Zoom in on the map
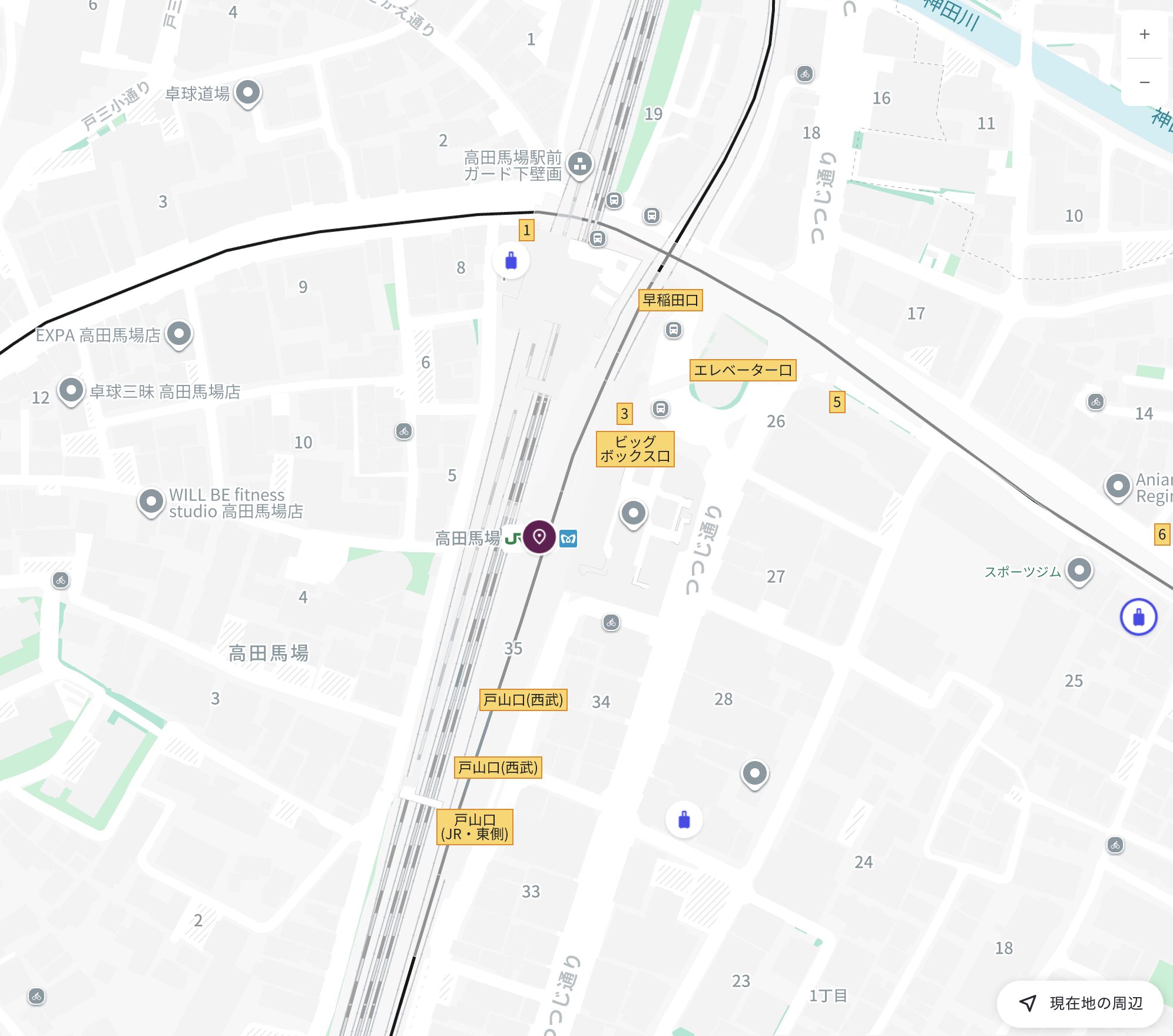This screenshot has height=1036, width=1173. coord(1144,35)
